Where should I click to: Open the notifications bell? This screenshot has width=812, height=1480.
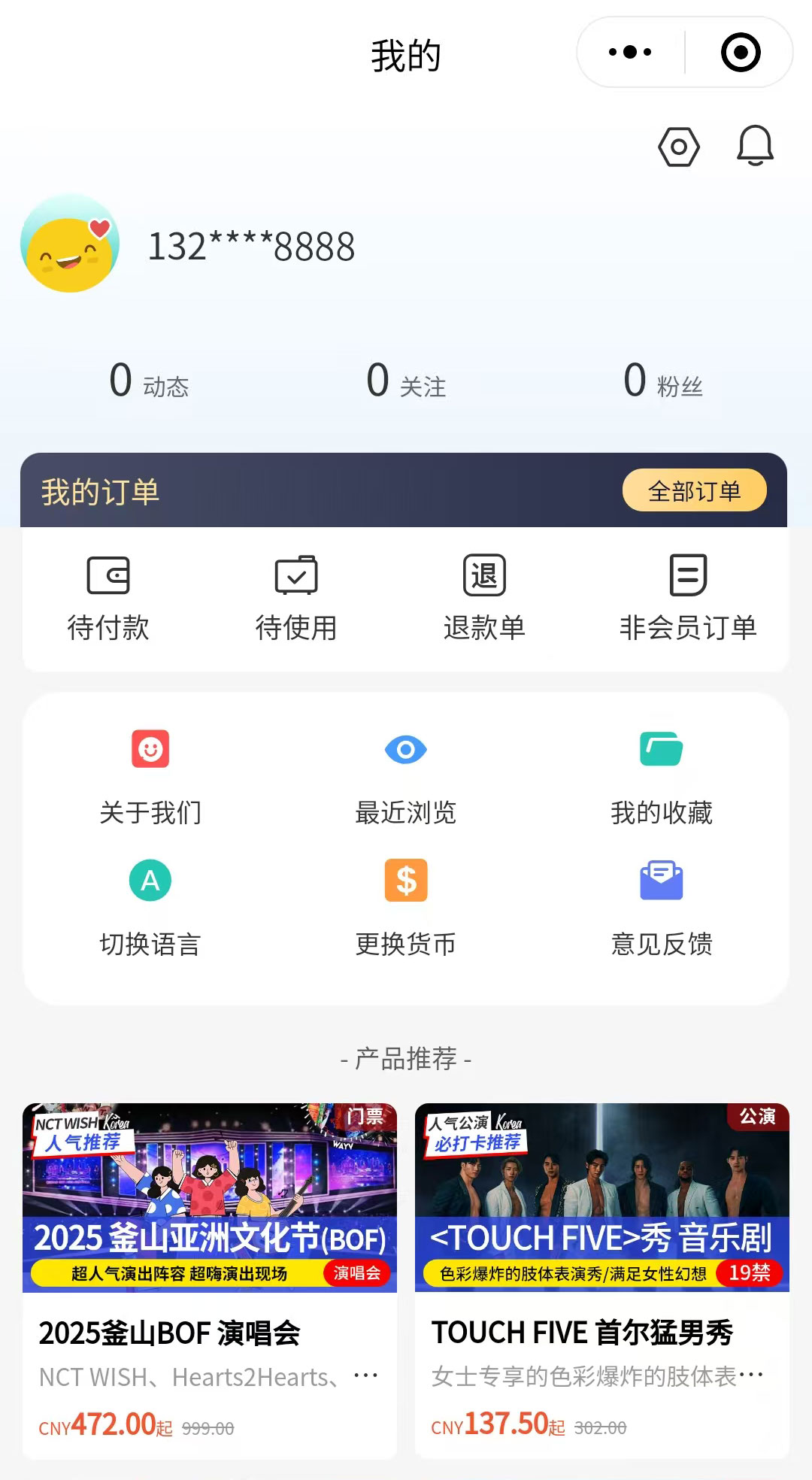[x=755, y=145]
